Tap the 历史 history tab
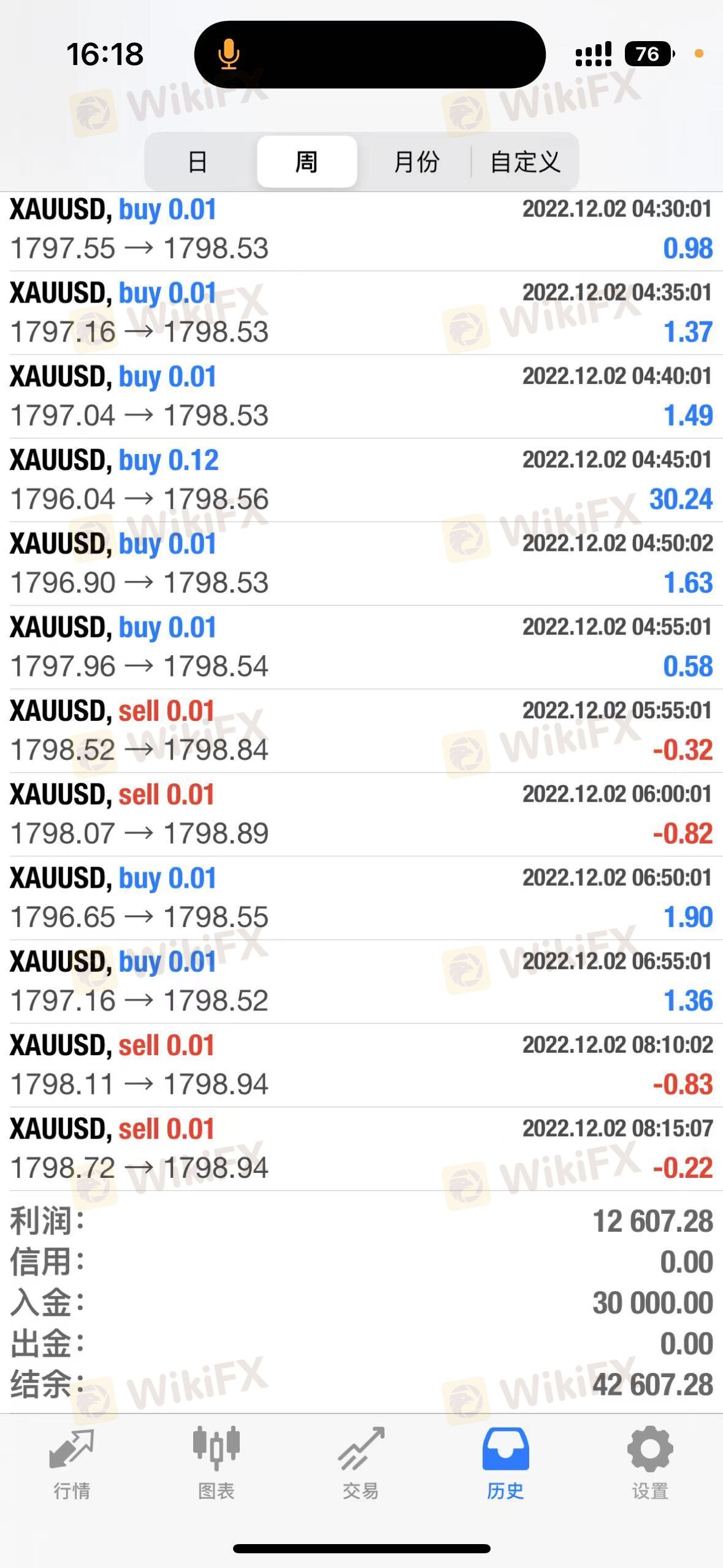 (505, 1464)
